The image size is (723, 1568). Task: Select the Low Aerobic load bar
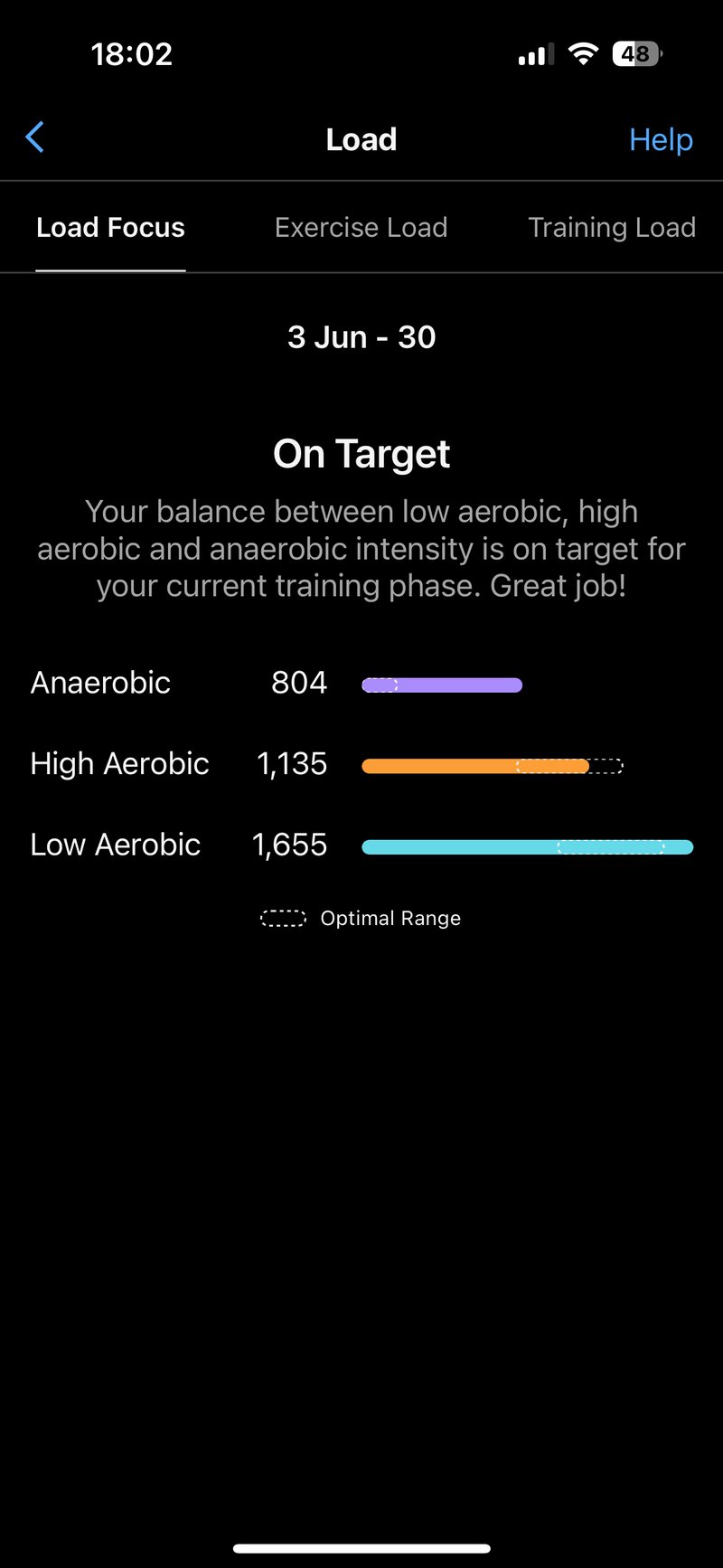pos(527,845)
